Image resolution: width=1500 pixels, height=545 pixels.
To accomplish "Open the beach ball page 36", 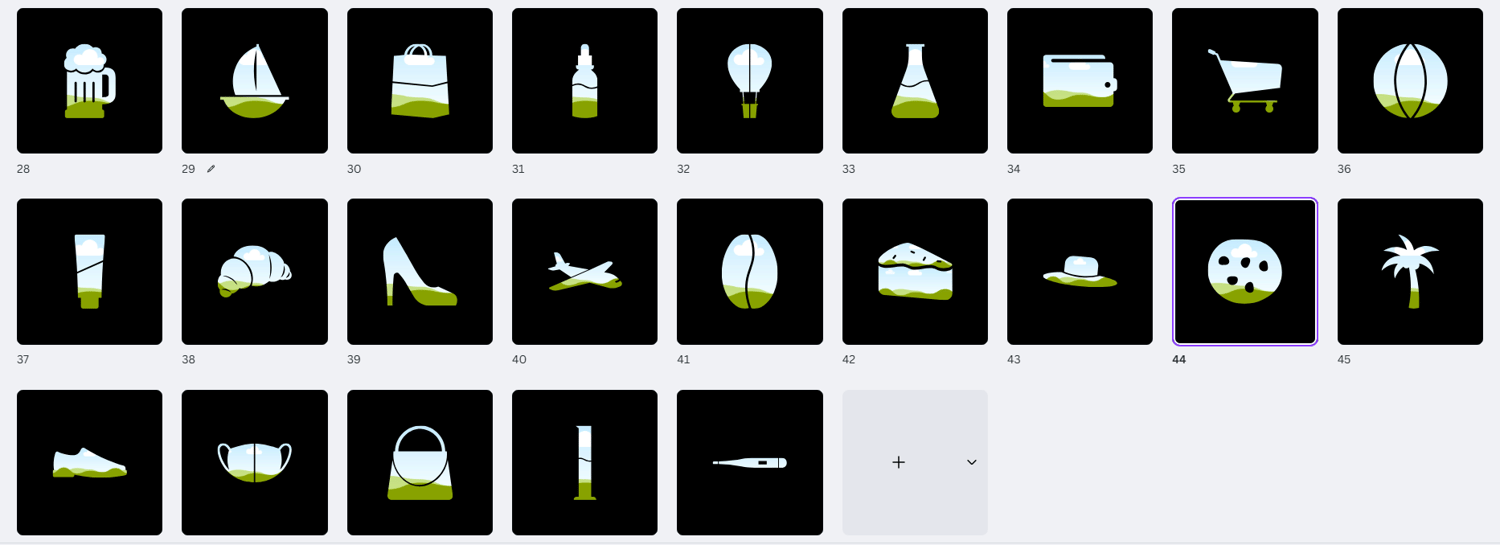I will point(1409,81).
